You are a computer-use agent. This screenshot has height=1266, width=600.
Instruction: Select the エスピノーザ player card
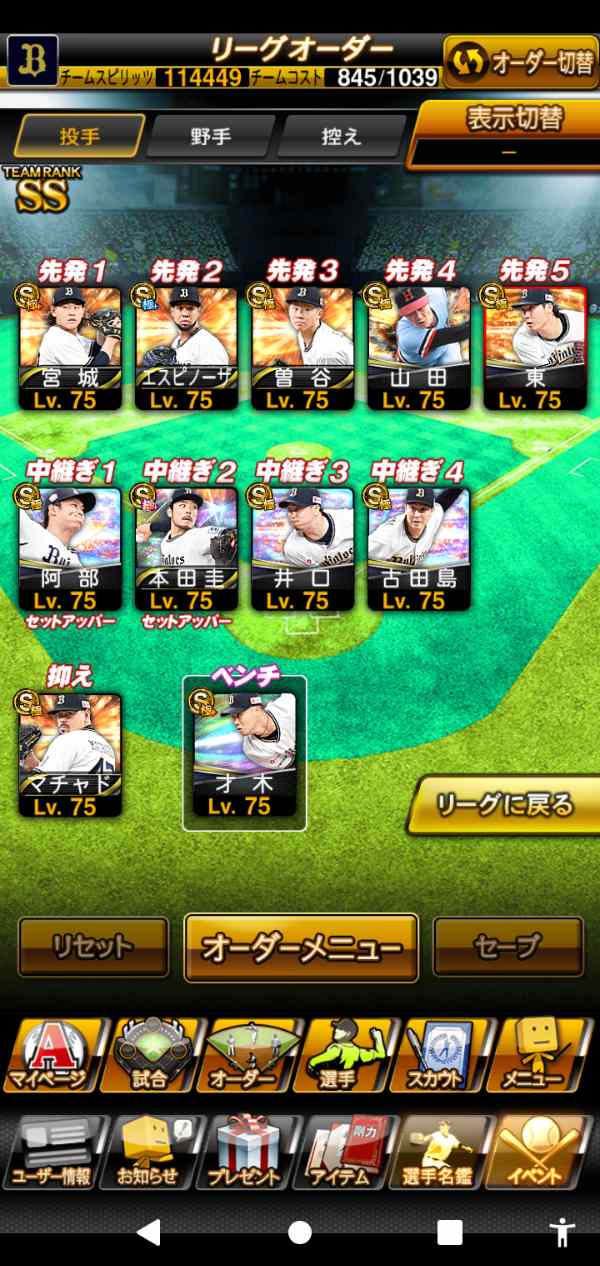(x=186, y=346)
